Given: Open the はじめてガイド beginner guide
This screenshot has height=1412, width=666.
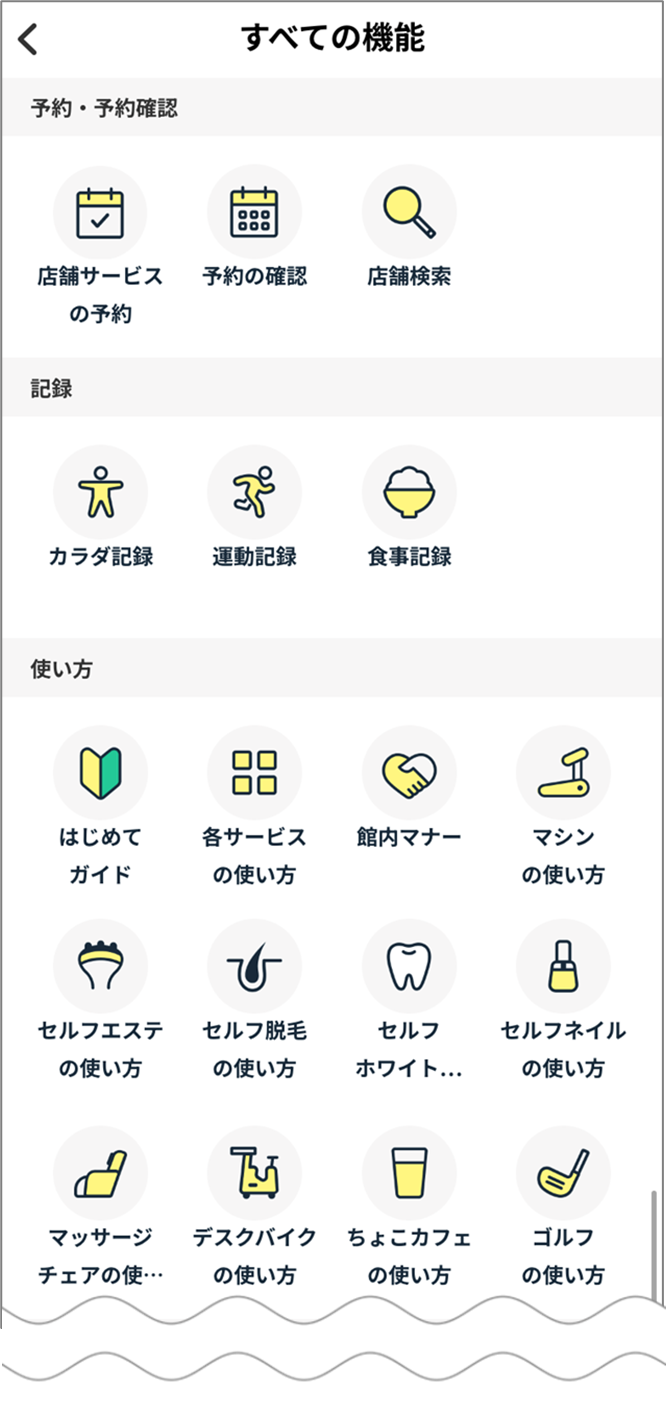Looking at the screenshot, I should (100, 773).
